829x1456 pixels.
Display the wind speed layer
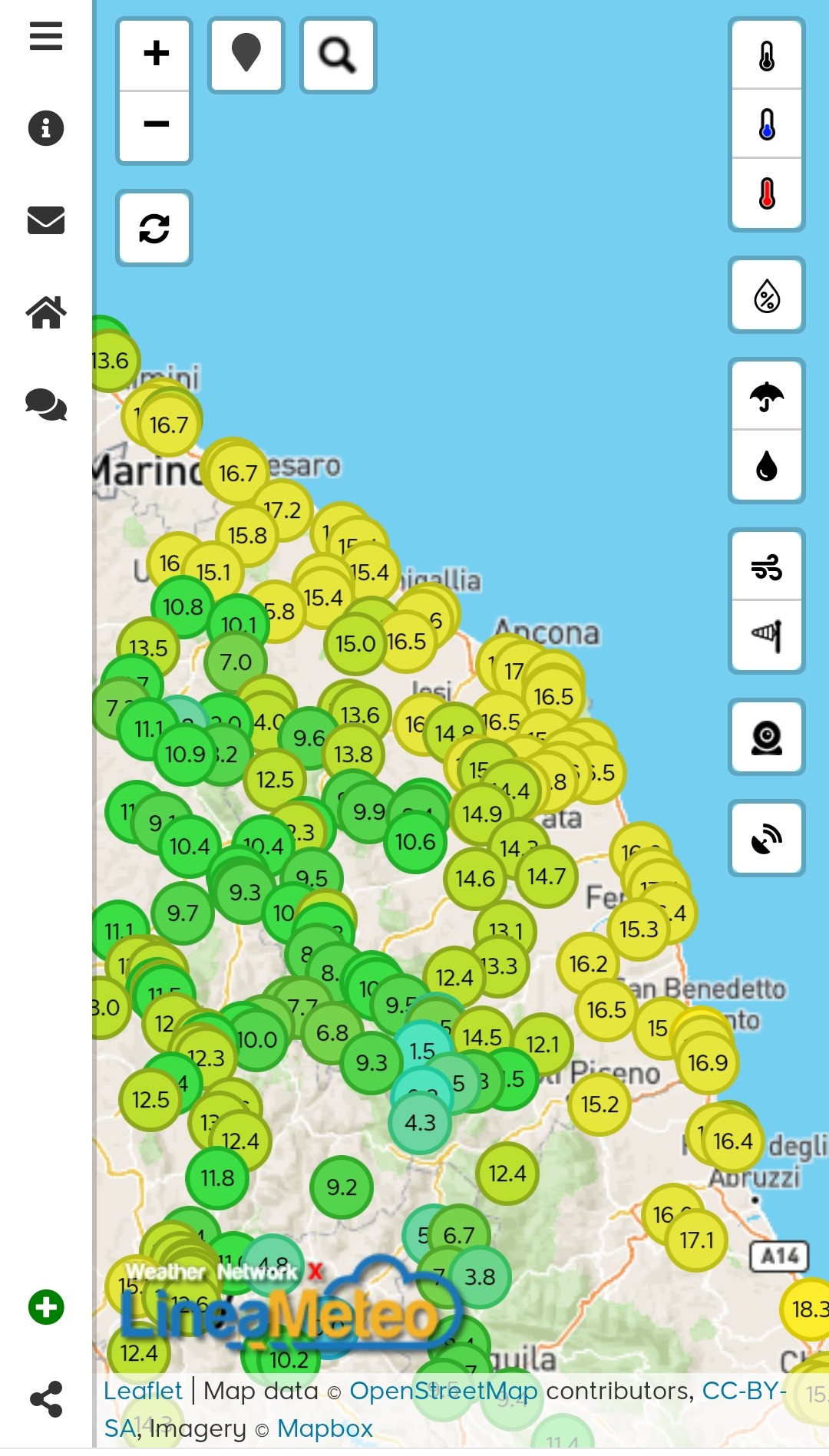(x=767, y=567)
